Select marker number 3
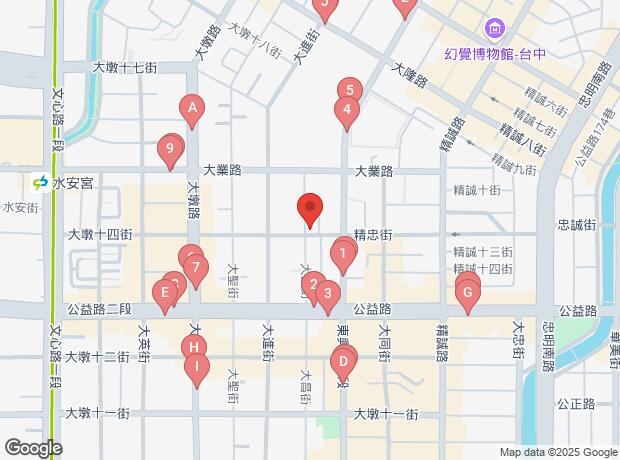Viewport: 620px width, 460px height. (x=327, y=293)
